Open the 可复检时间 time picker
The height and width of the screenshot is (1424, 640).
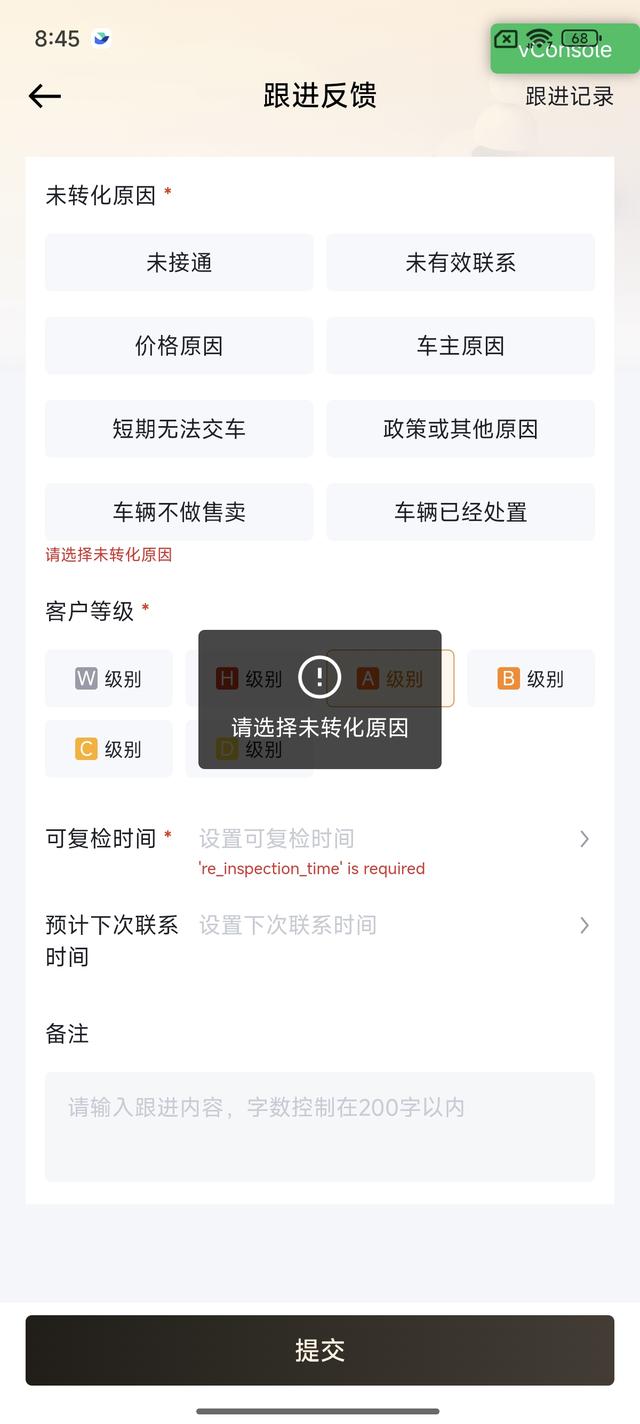click(x=320, y=839)
